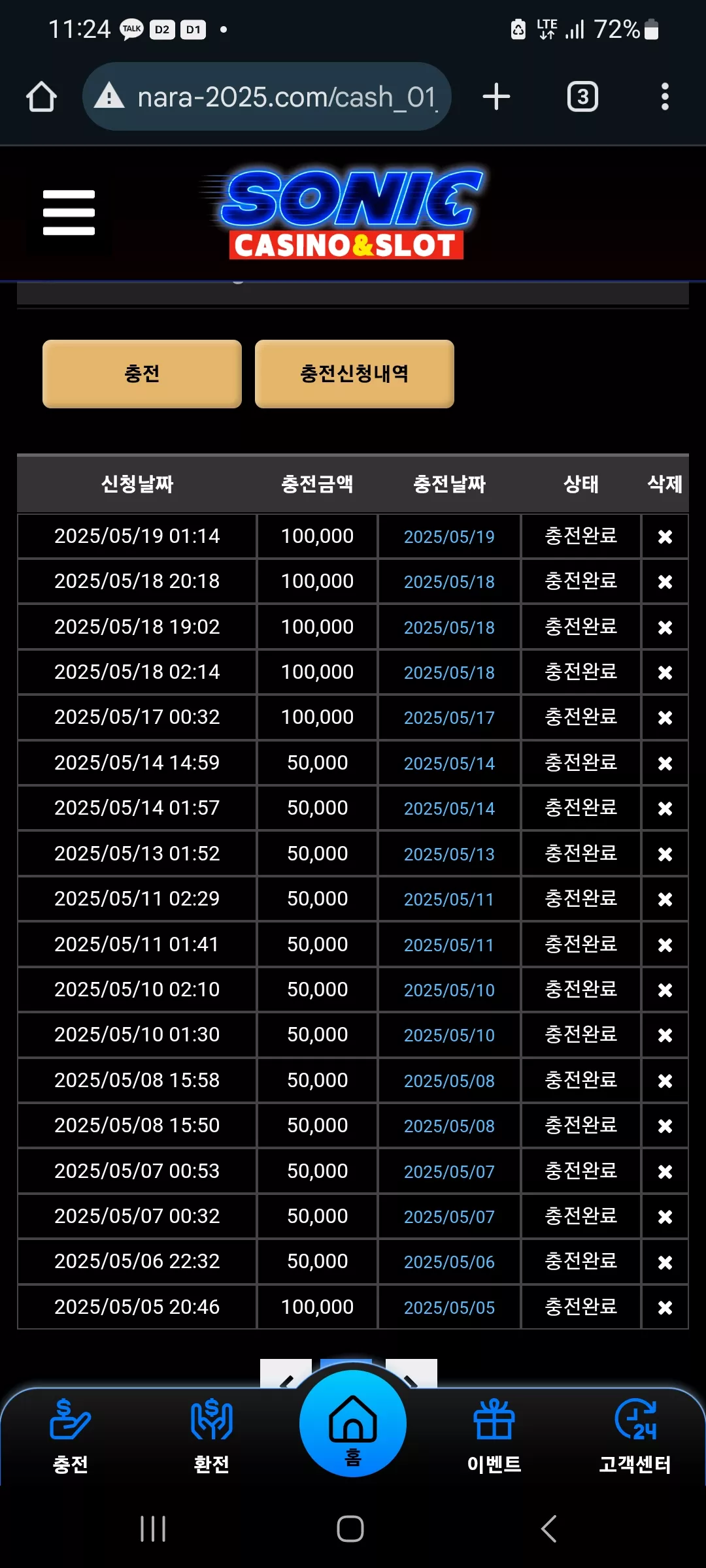Remove the 2025/05/14 14:59 entry
This screenshot has width=706, height=1568.
coord(665,763)
